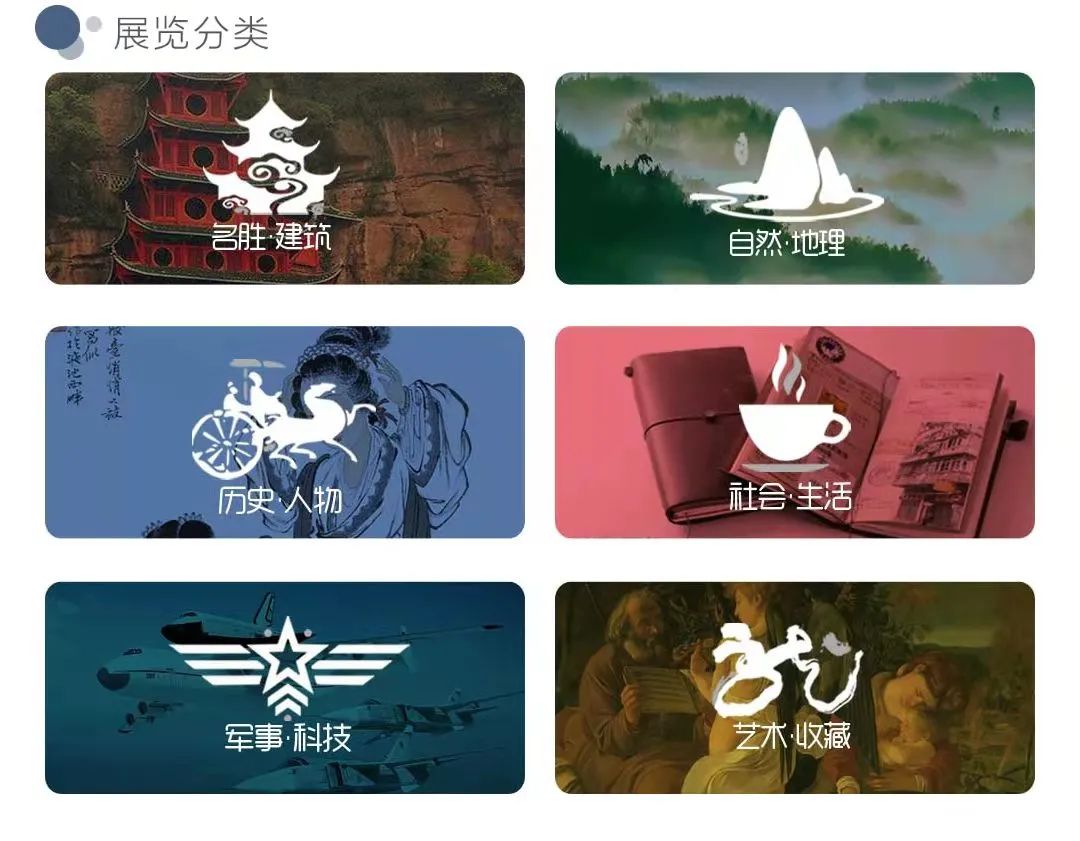Tap the 社会·生活 category tile
Image resolution: width=1080 pixels, height=841 pixels.
[x=794, y=432]
